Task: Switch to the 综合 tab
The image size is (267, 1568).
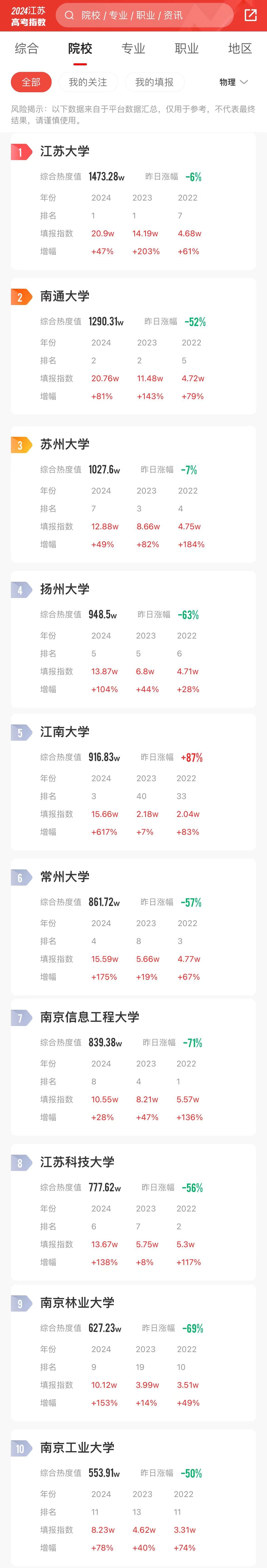Action: [x=27, y=49]
